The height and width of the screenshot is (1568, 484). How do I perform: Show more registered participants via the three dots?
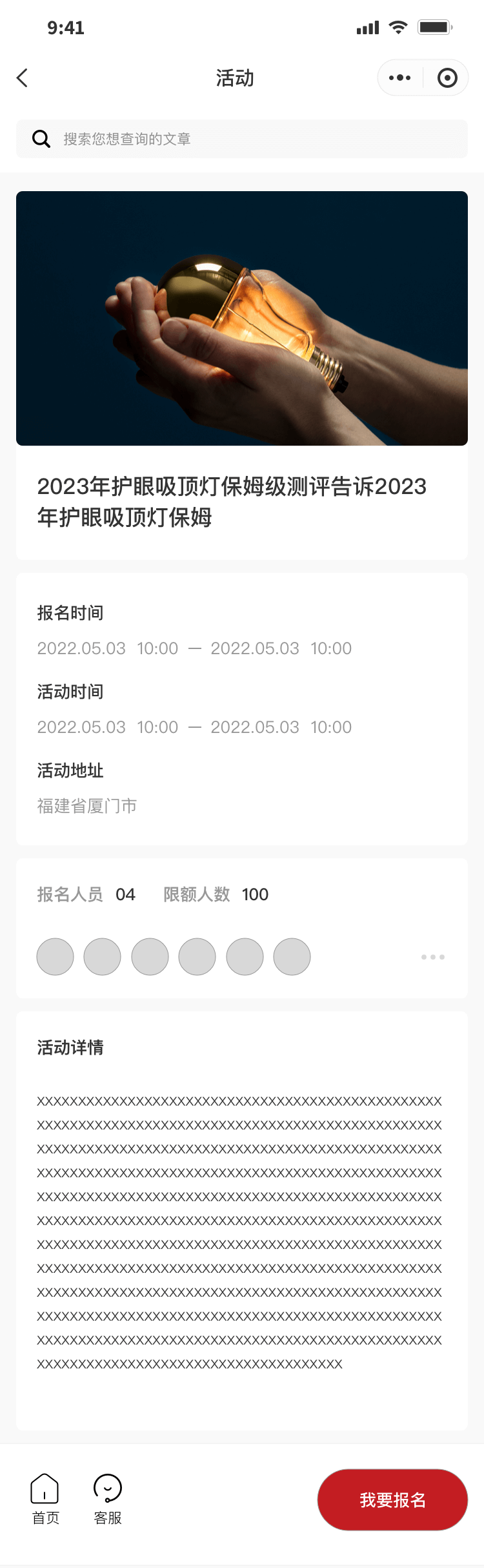point(432,957)
